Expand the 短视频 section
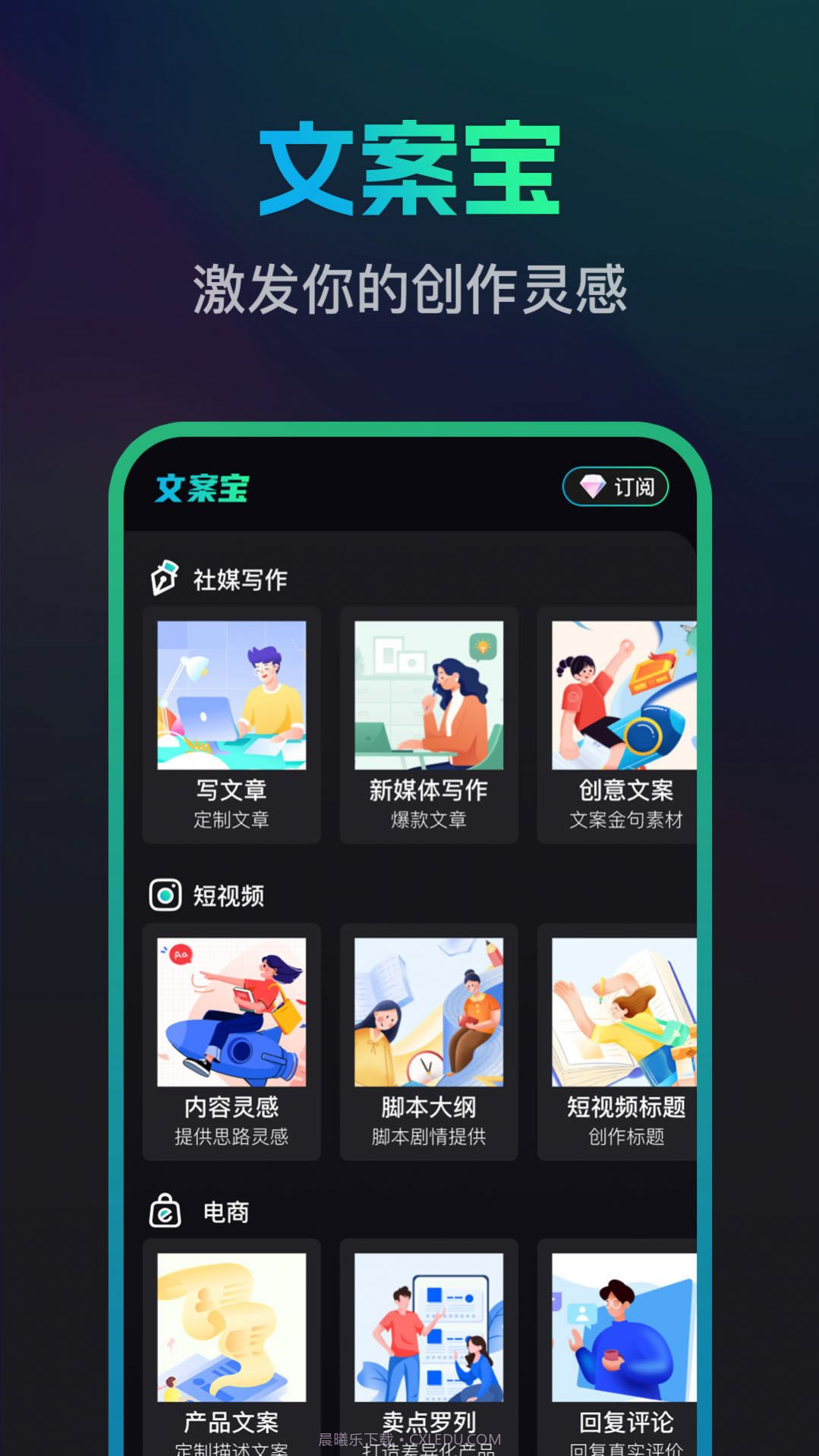Screen dimensions: 819x1456 coord(230,897)
